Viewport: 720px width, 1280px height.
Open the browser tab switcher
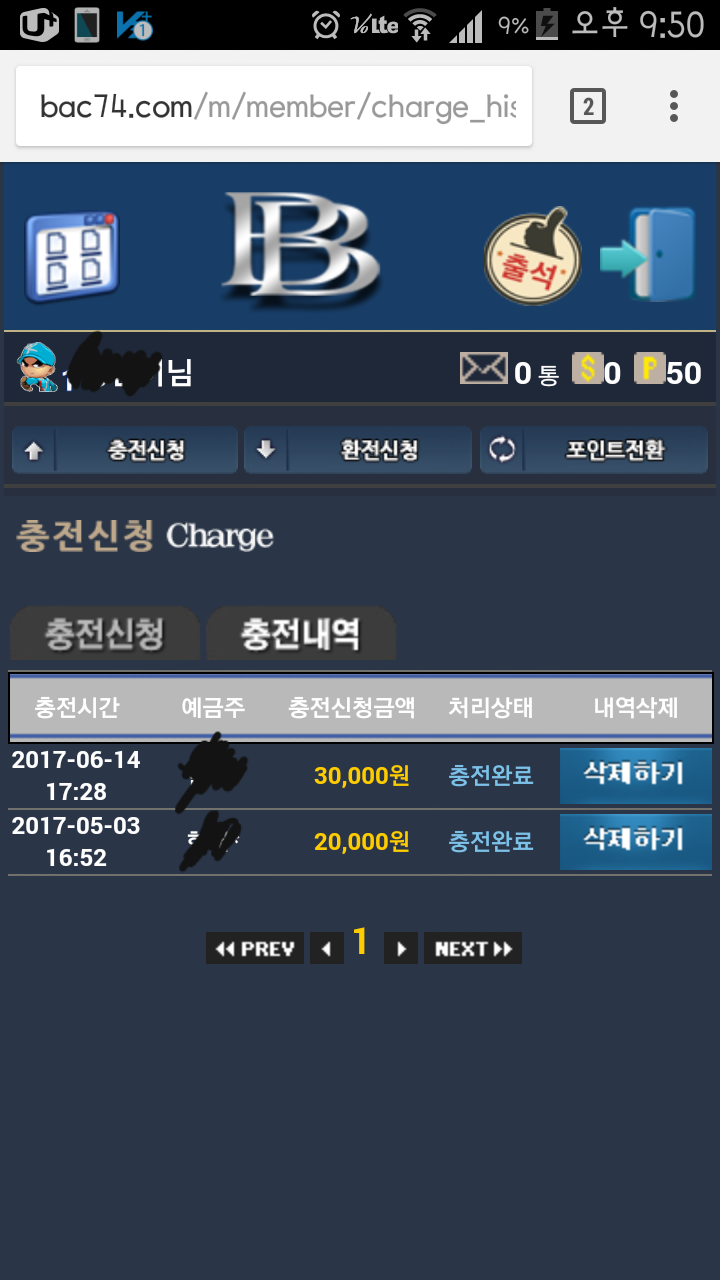click(x=588, y=106)
